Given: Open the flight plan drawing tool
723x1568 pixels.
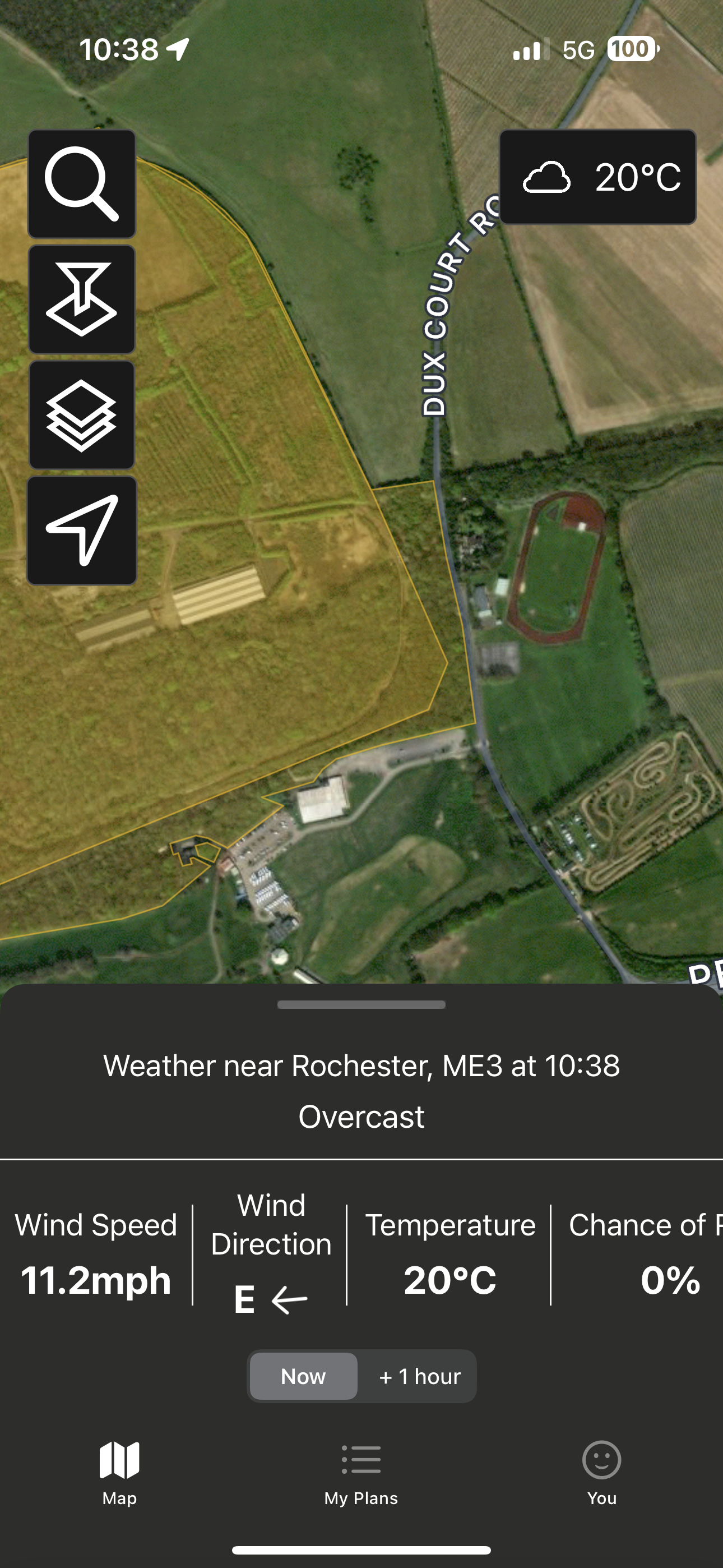Looking at the screenshot, I should pyautogui.click(x=82, y=299).
